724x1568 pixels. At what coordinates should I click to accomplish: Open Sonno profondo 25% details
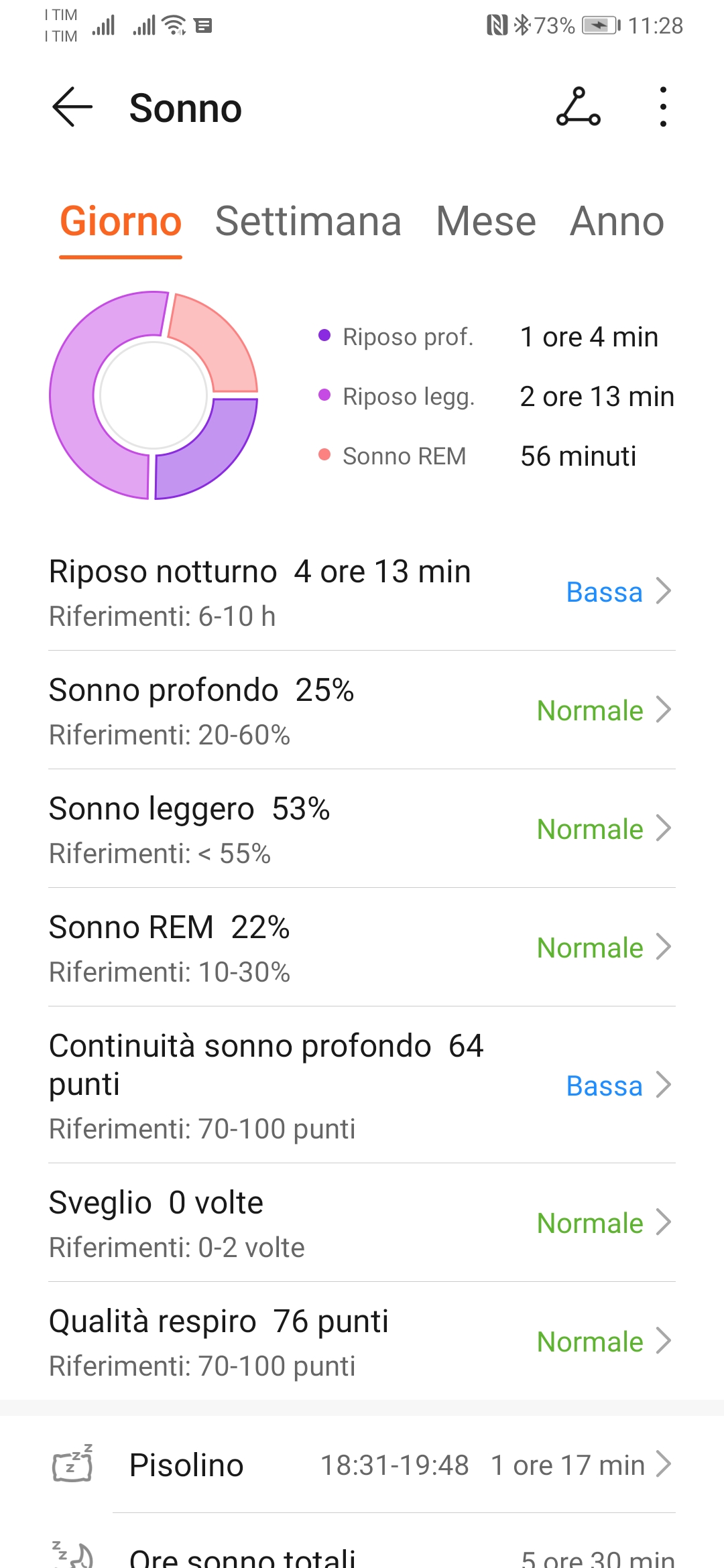click(x=362, y=710)
